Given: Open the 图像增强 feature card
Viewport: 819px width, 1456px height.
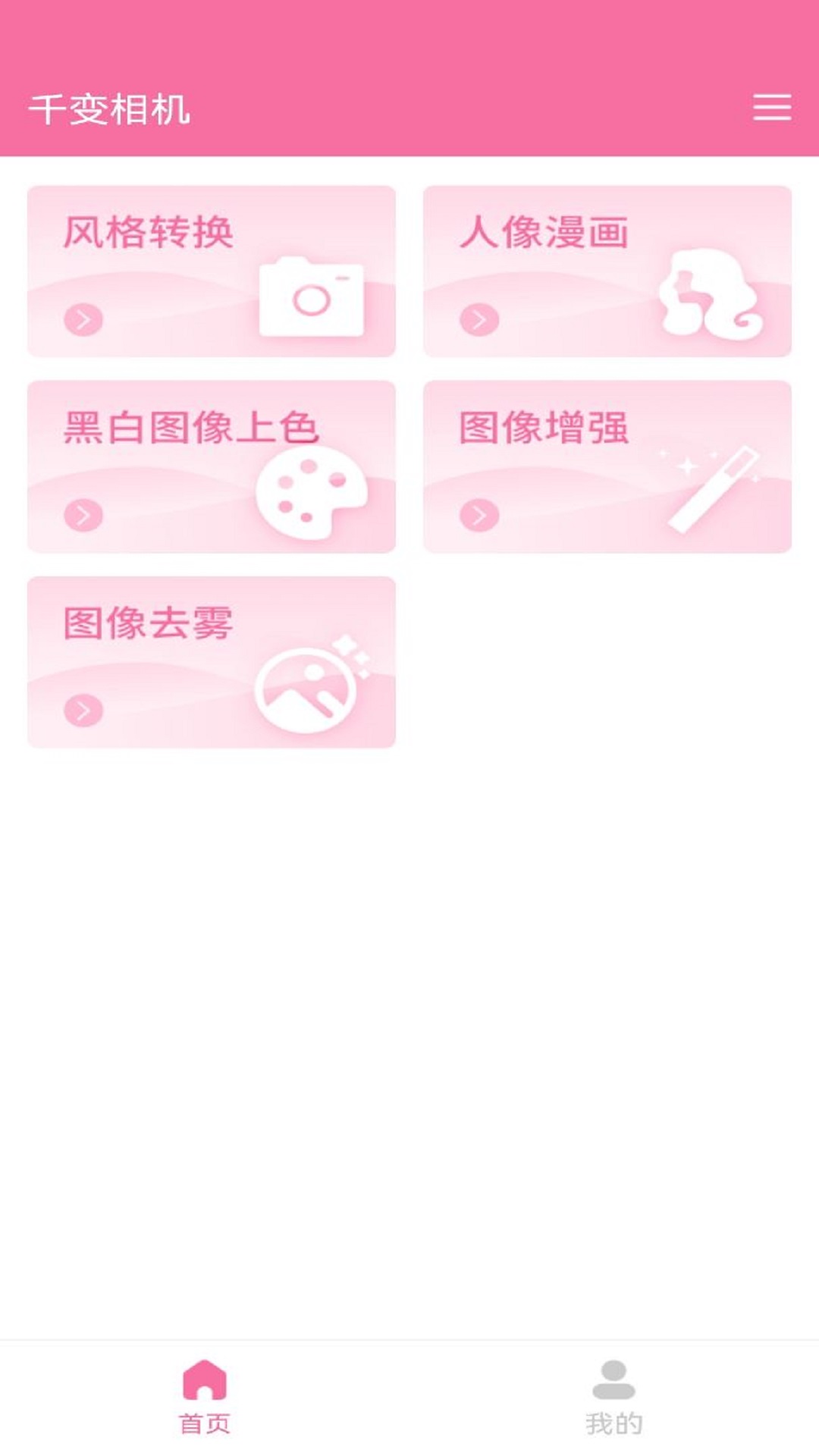Looking at the screenshot, I should click(607, 467).
